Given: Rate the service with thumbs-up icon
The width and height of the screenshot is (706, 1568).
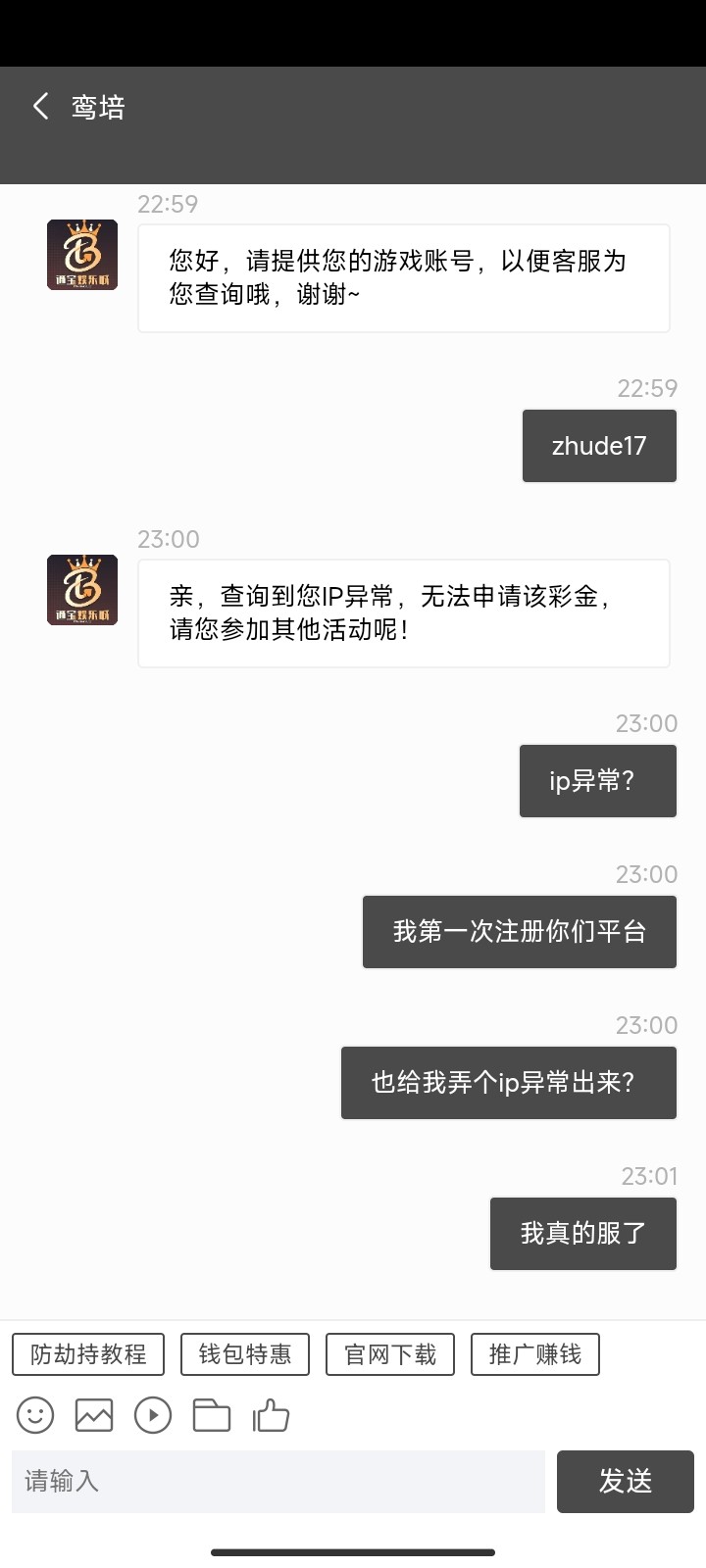Looking at the screenshot, I should [x=271, y=1415].
